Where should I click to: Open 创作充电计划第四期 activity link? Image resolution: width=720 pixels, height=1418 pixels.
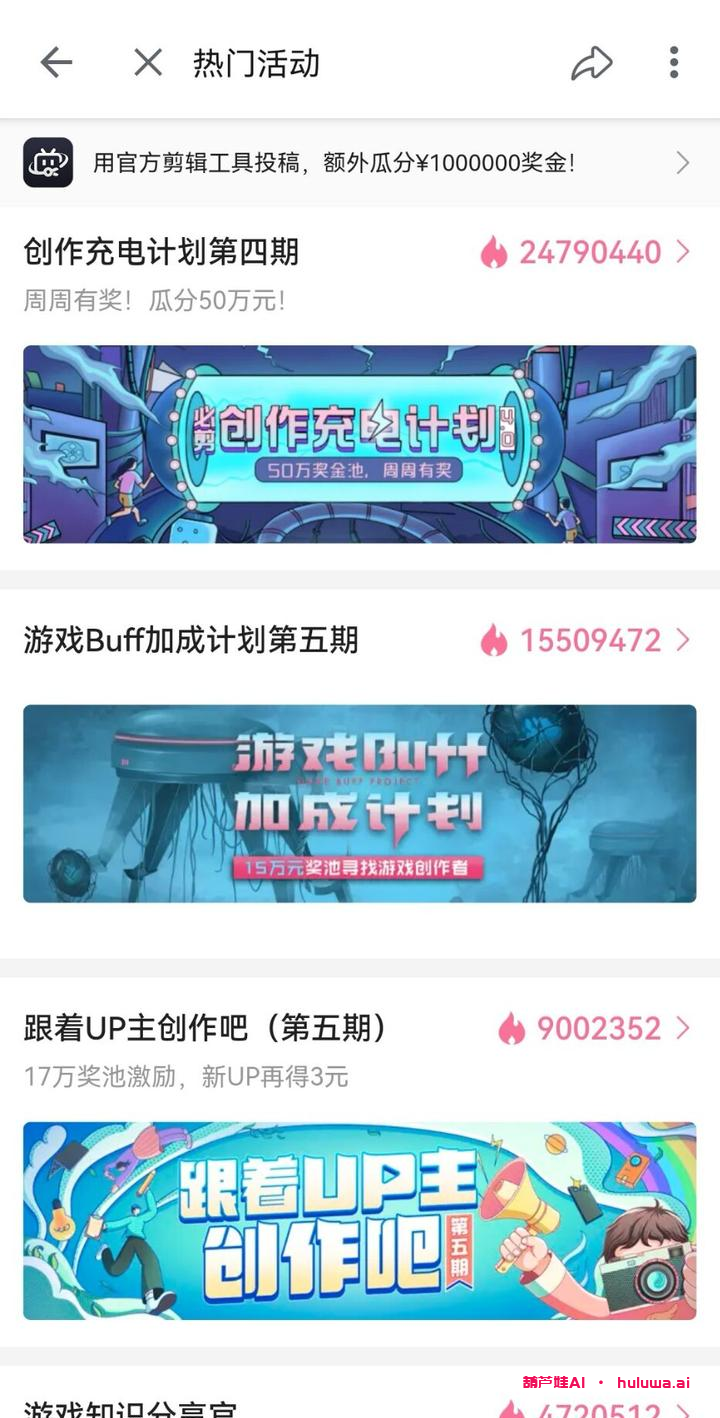click(x=160, y=253)
